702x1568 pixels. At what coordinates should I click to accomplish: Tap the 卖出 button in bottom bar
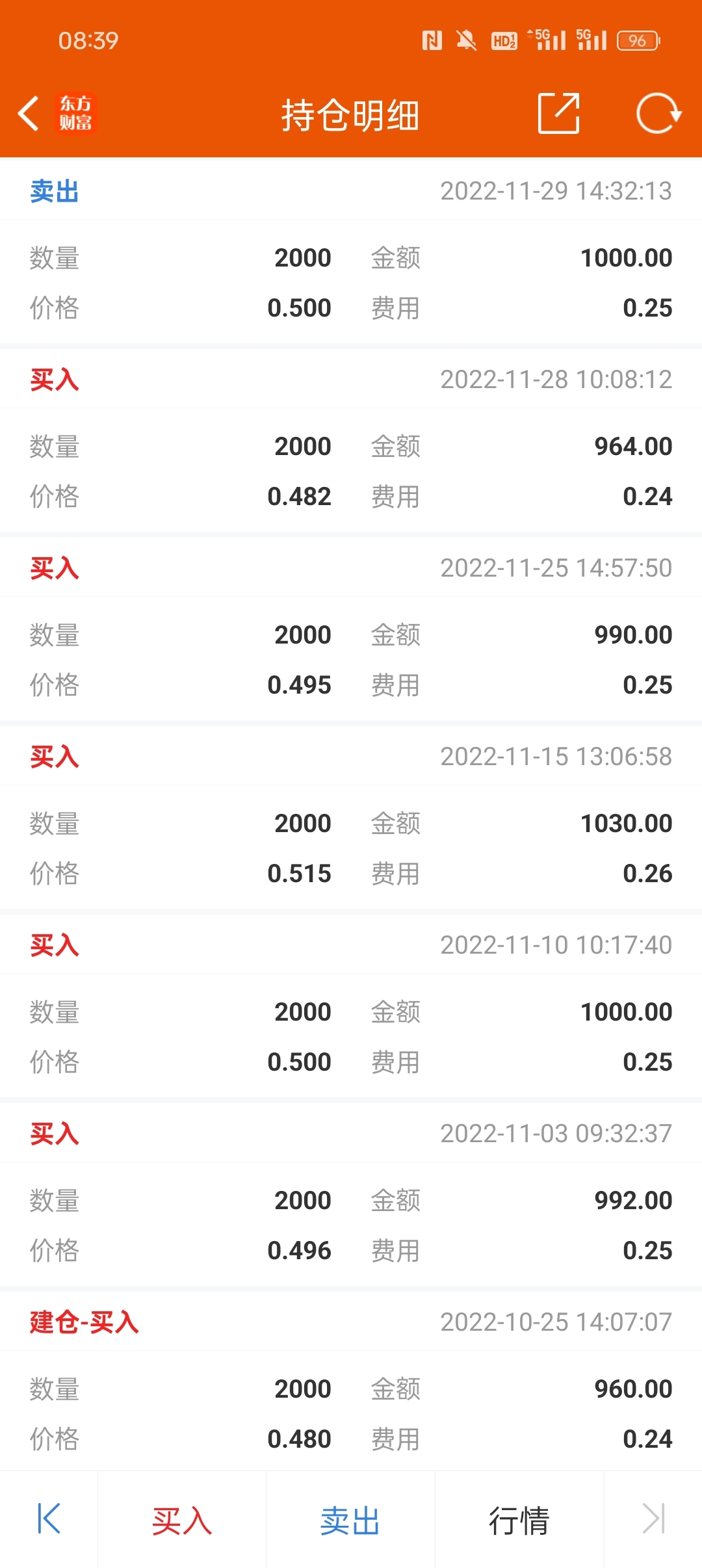point(350,1521)
